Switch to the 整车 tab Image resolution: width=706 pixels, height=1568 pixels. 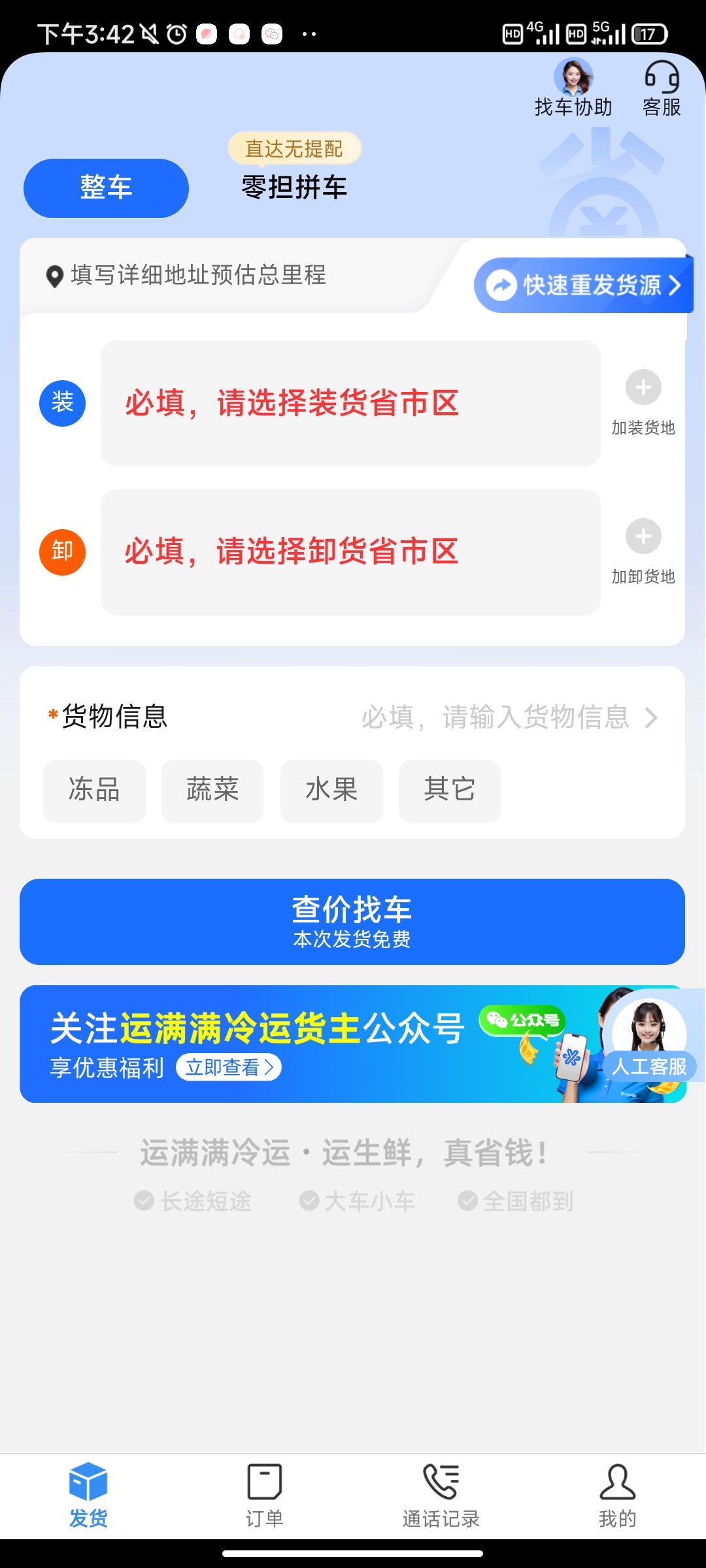[105, 188]
